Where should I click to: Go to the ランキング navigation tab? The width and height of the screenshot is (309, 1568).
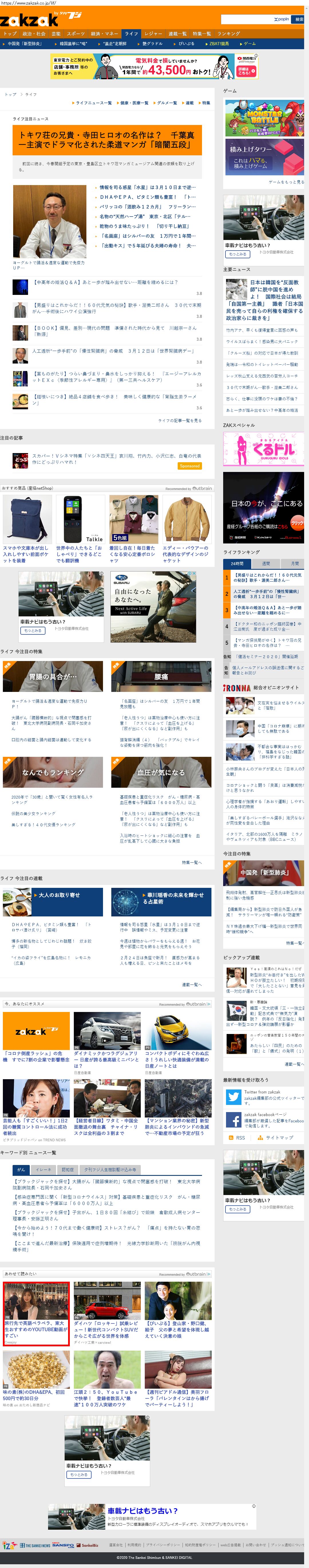coord(229,33)
